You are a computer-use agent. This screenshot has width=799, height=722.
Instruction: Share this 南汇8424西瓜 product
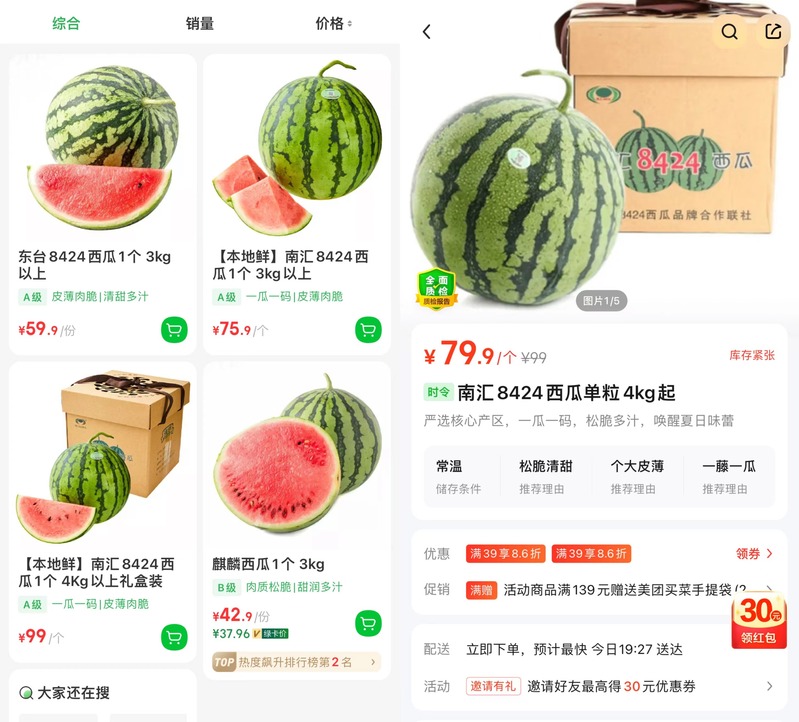773,32
